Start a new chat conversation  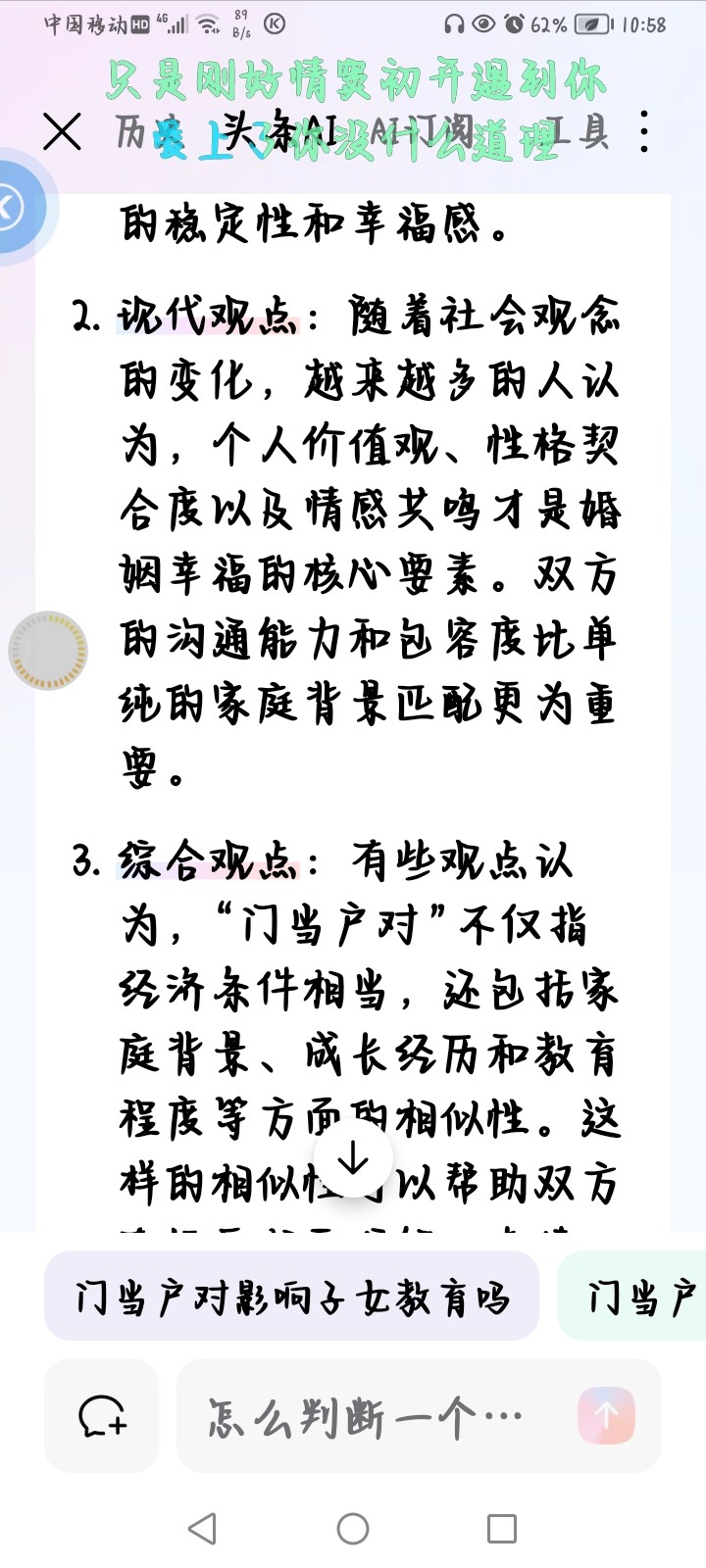[x=102, y=1415]
